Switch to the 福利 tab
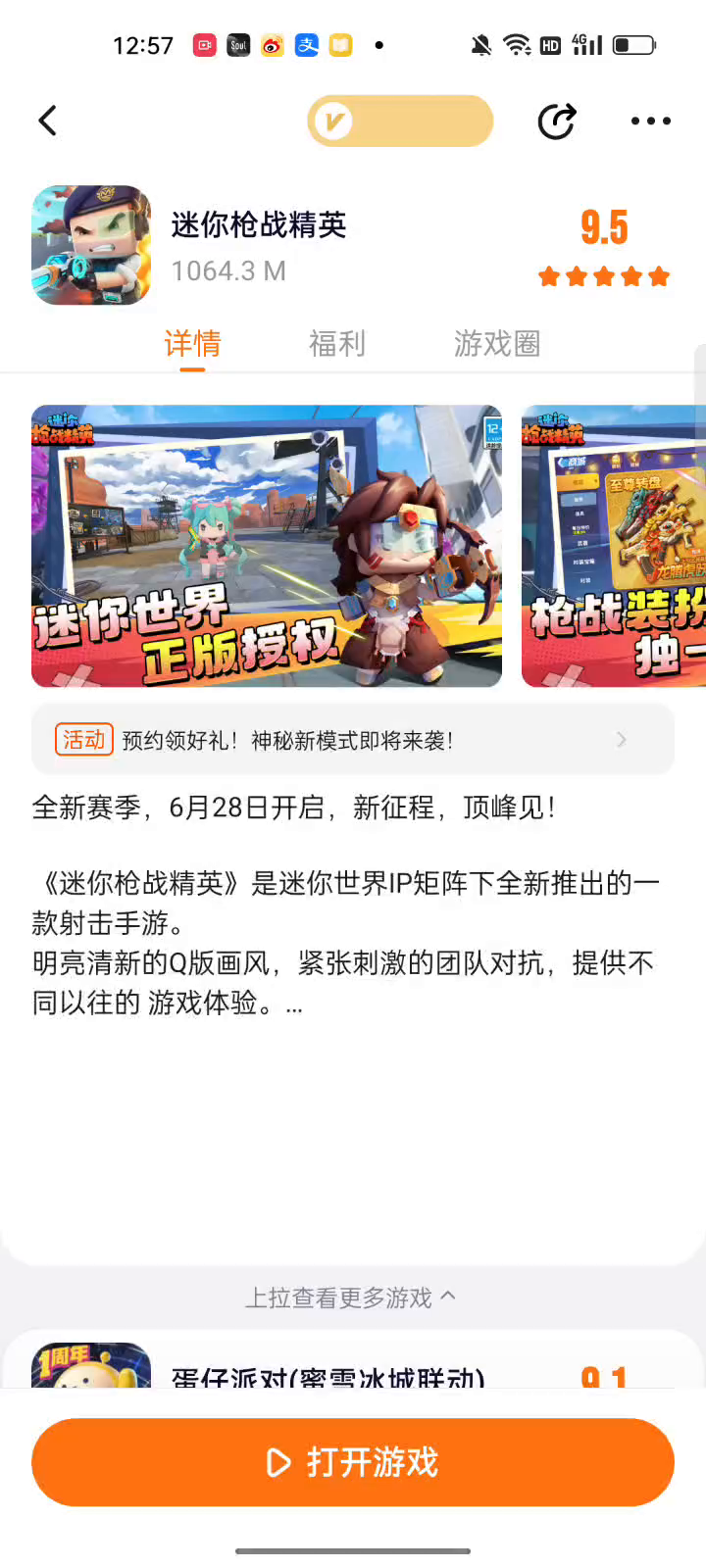The width and height of the screenshot is (706, 1568). [336, 344]
